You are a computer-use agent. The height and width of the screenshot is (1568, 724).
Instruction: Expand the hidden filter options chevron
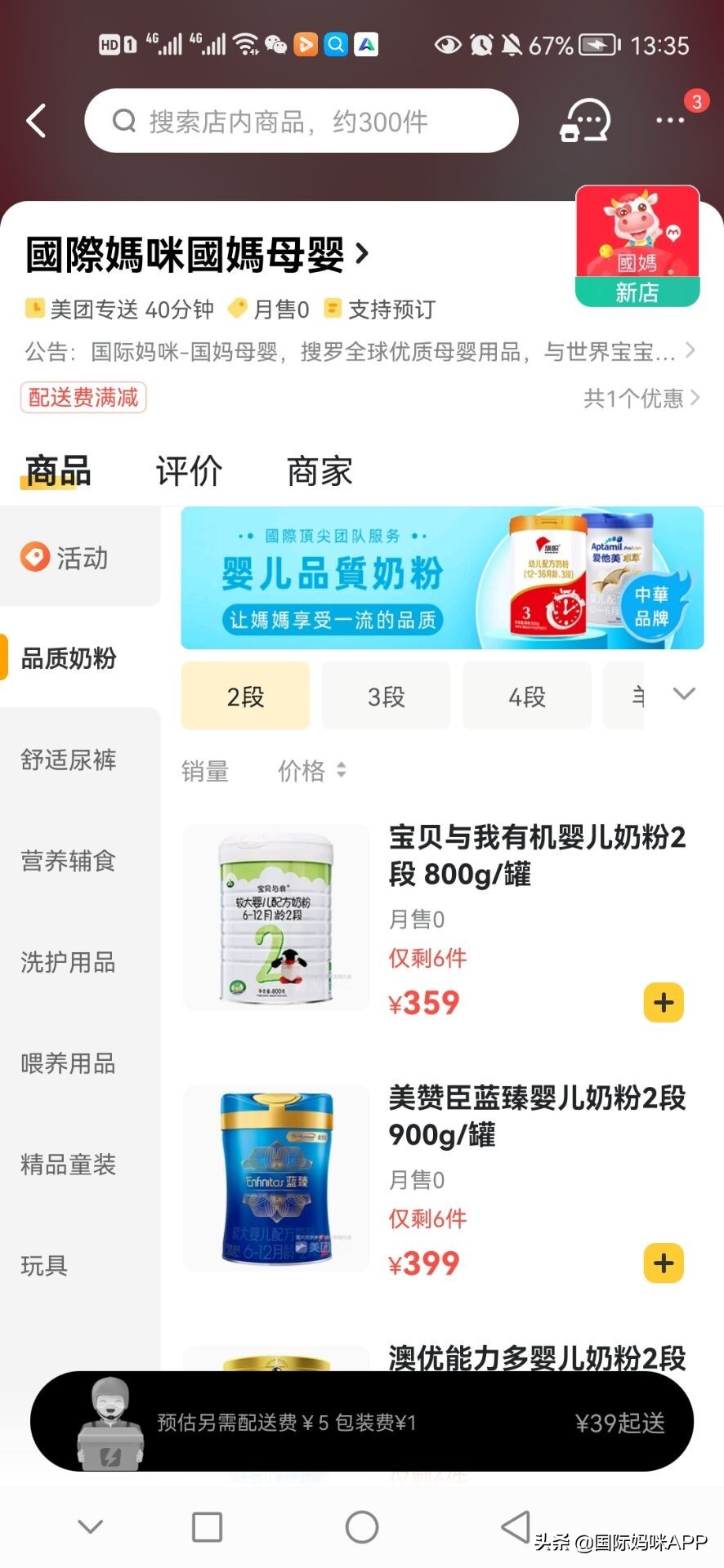[x=683, y=694]
